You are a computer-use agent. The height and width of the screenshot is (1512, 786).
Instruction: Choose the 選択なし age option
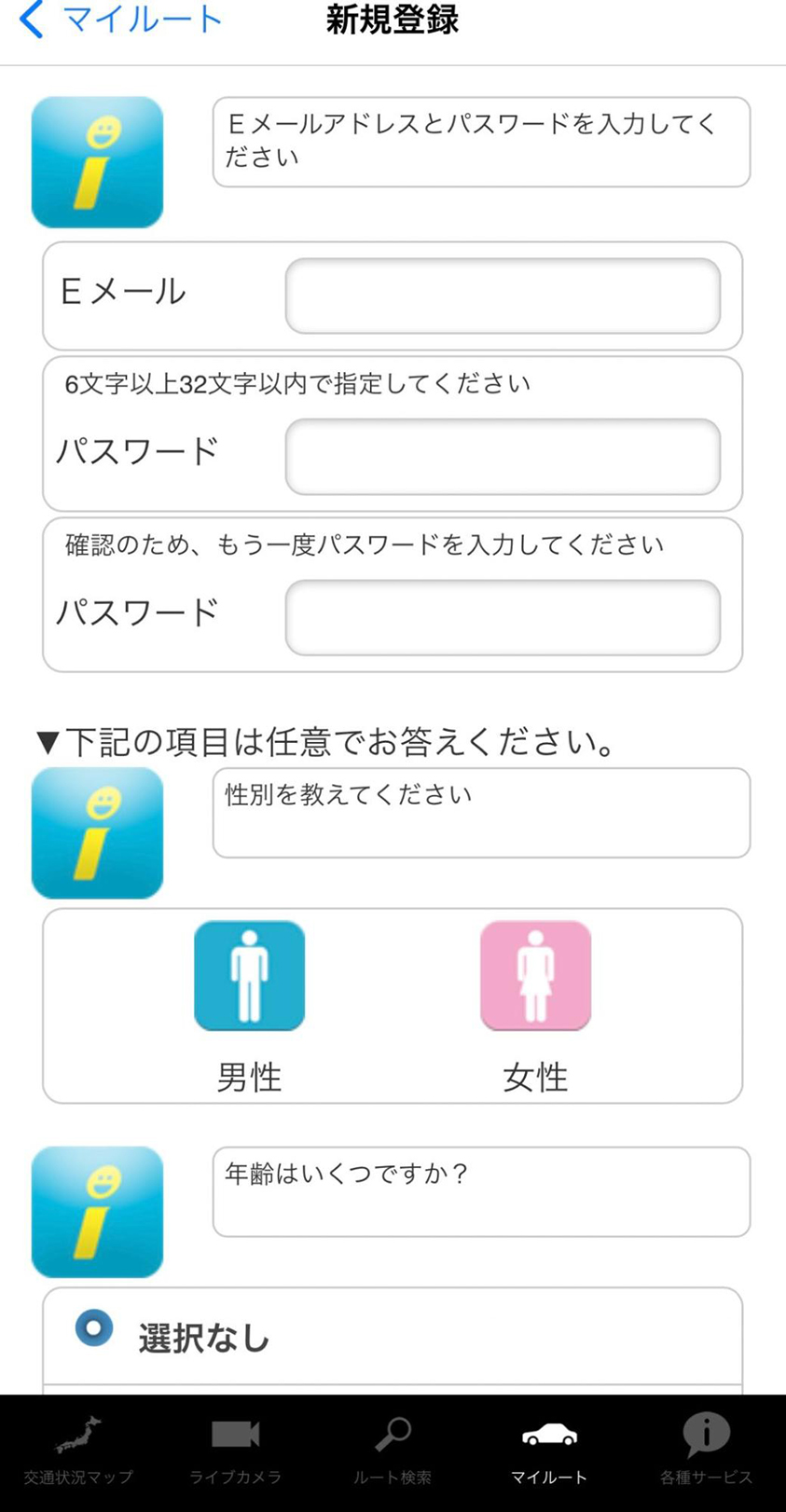coord(393,1337)
